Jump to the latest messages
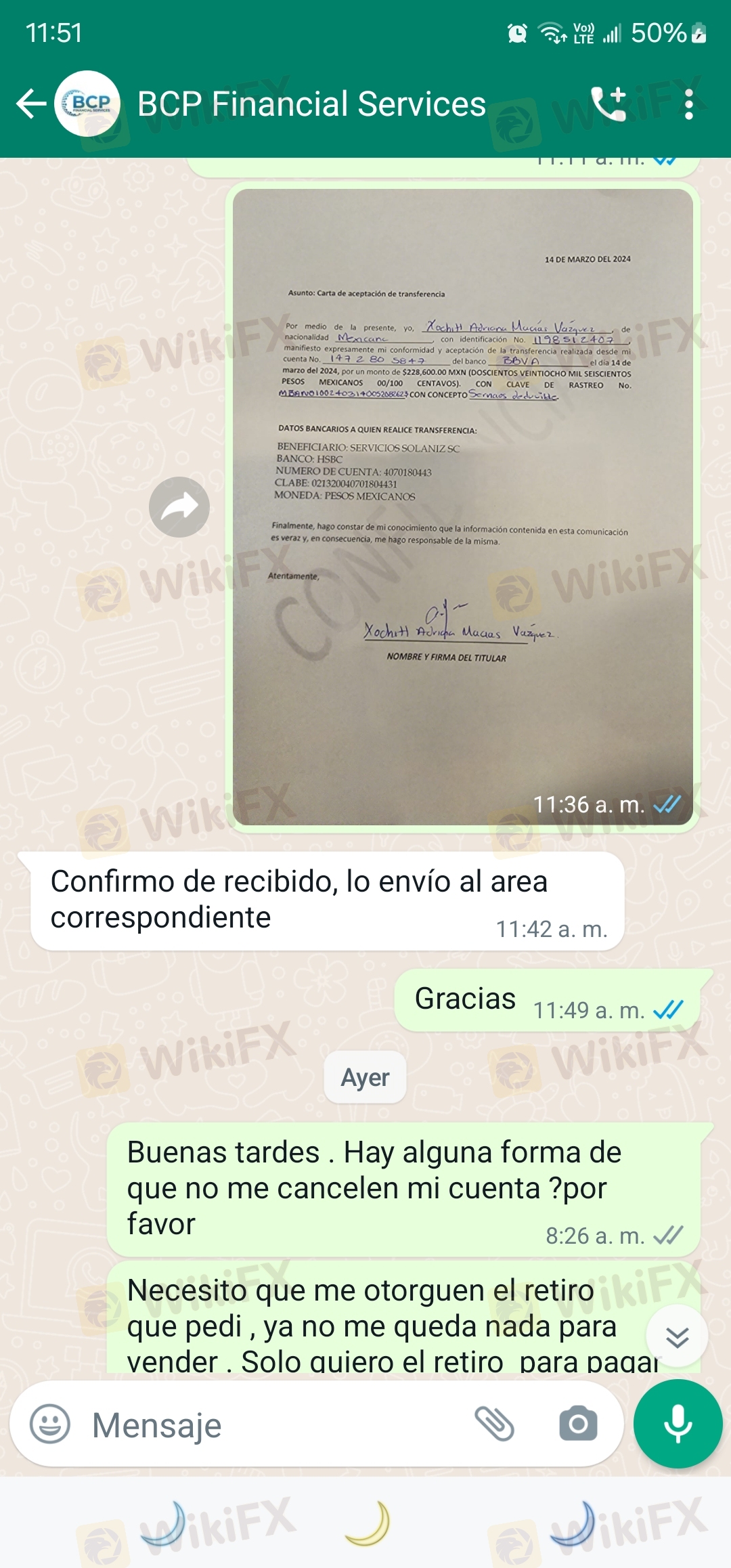 tap(677, 1337)
